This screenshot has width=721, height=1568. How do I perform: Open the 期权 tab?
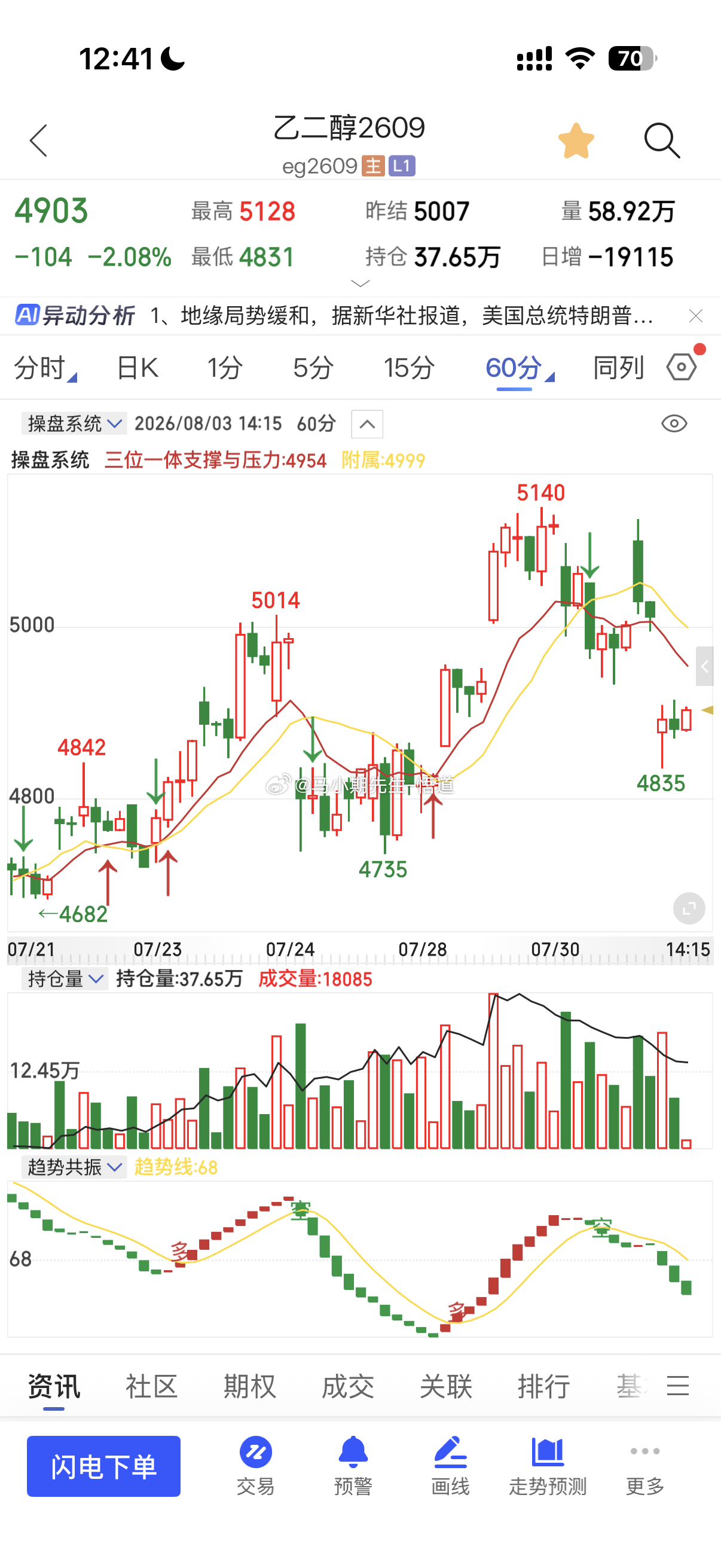[249, 1386]
